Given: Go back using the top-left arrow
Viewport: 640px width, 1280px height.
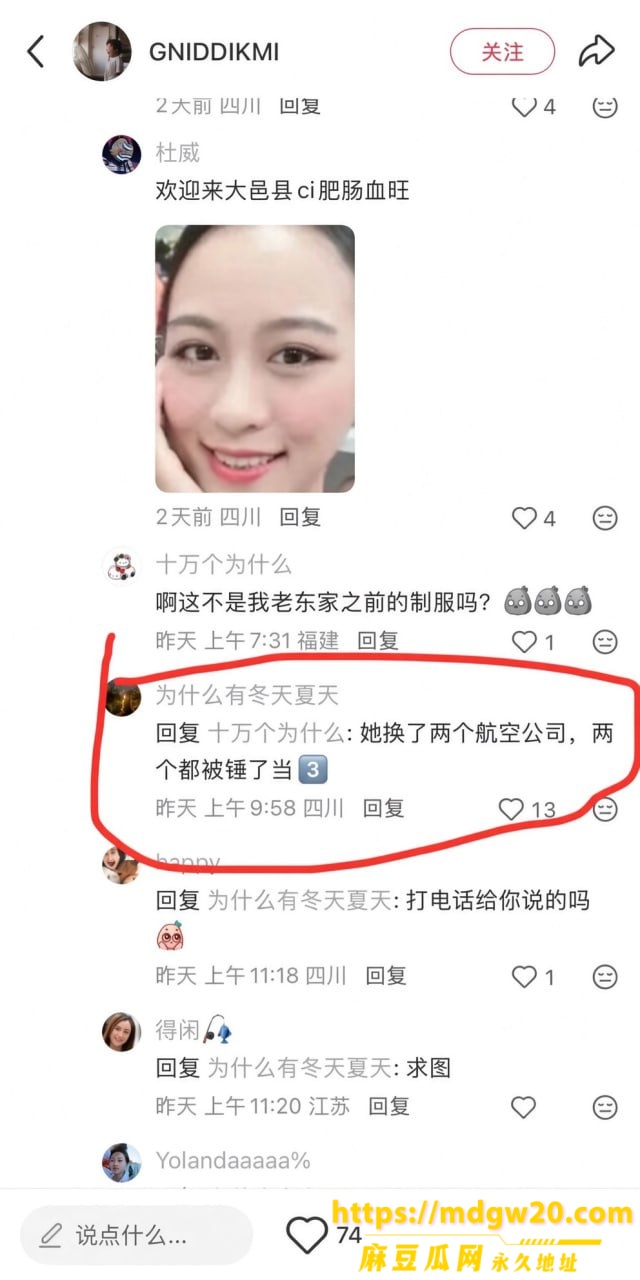Looking at the screenshot, I should pos(36,51).
